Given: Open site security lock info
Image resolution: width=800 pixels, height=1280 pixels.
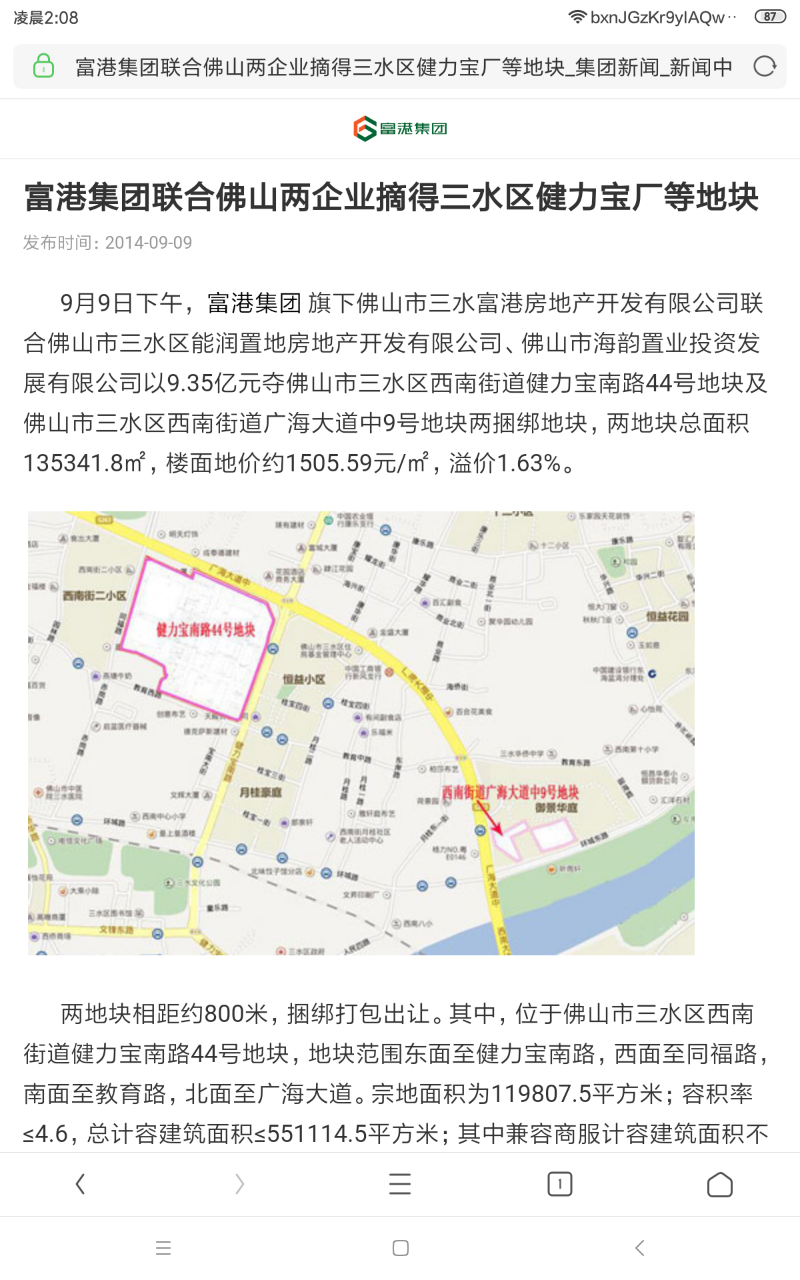Looking at the screenshot, I should (x=43, y=67).
